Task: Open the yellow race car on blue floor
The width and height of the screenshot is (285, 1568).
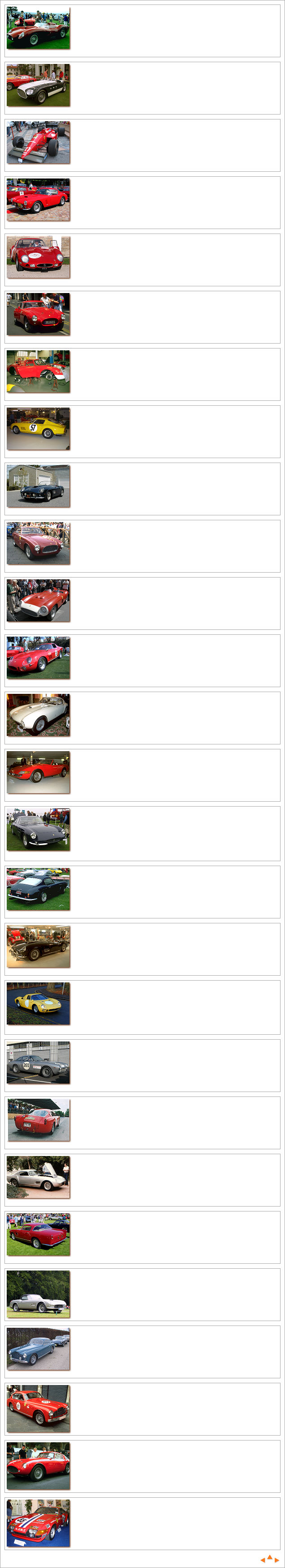Action: pos(38,1003)
